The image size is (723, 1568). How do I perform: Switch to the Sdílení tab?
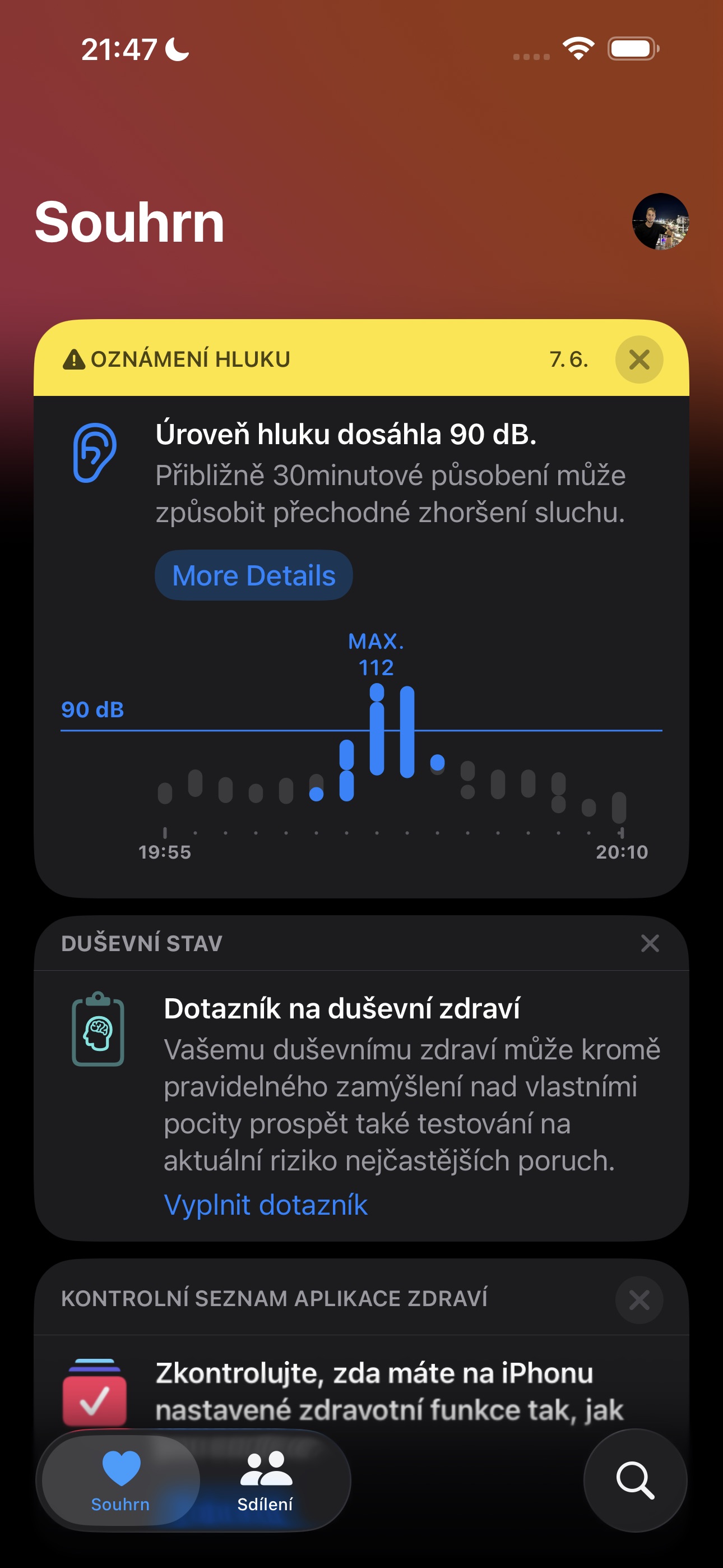tap(265, 1481)
